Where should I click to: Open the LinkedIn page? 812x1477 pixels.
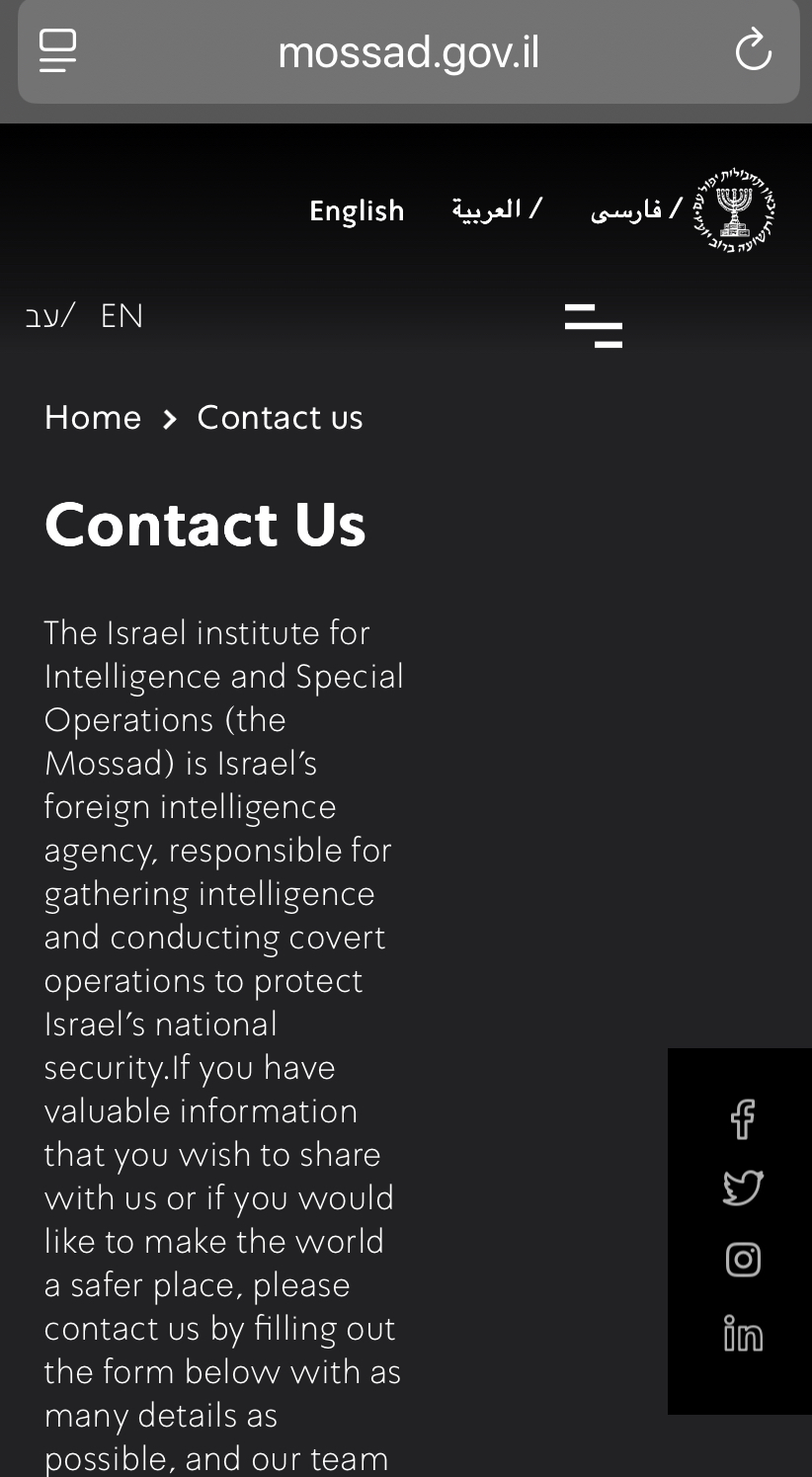(x=743, y=1334)
